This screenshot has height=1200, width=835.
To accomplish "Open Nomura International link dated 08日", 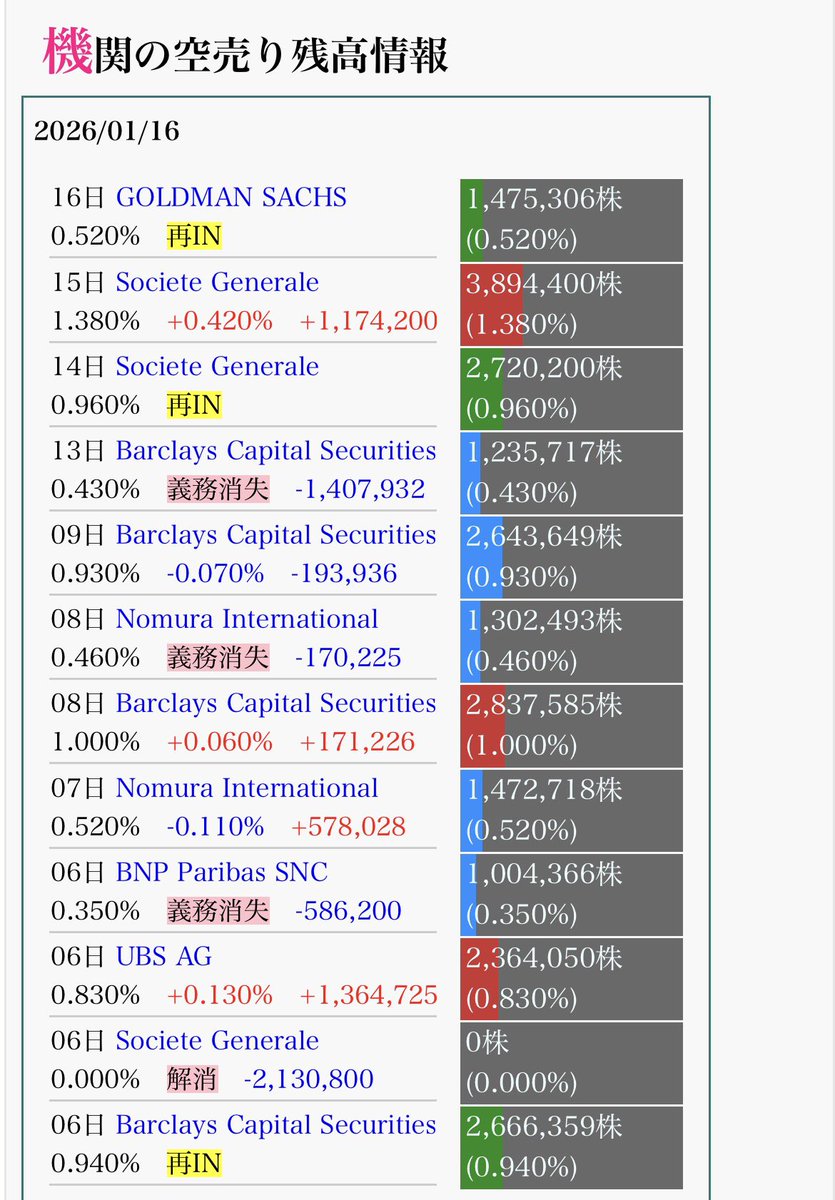I will (247, 619).
